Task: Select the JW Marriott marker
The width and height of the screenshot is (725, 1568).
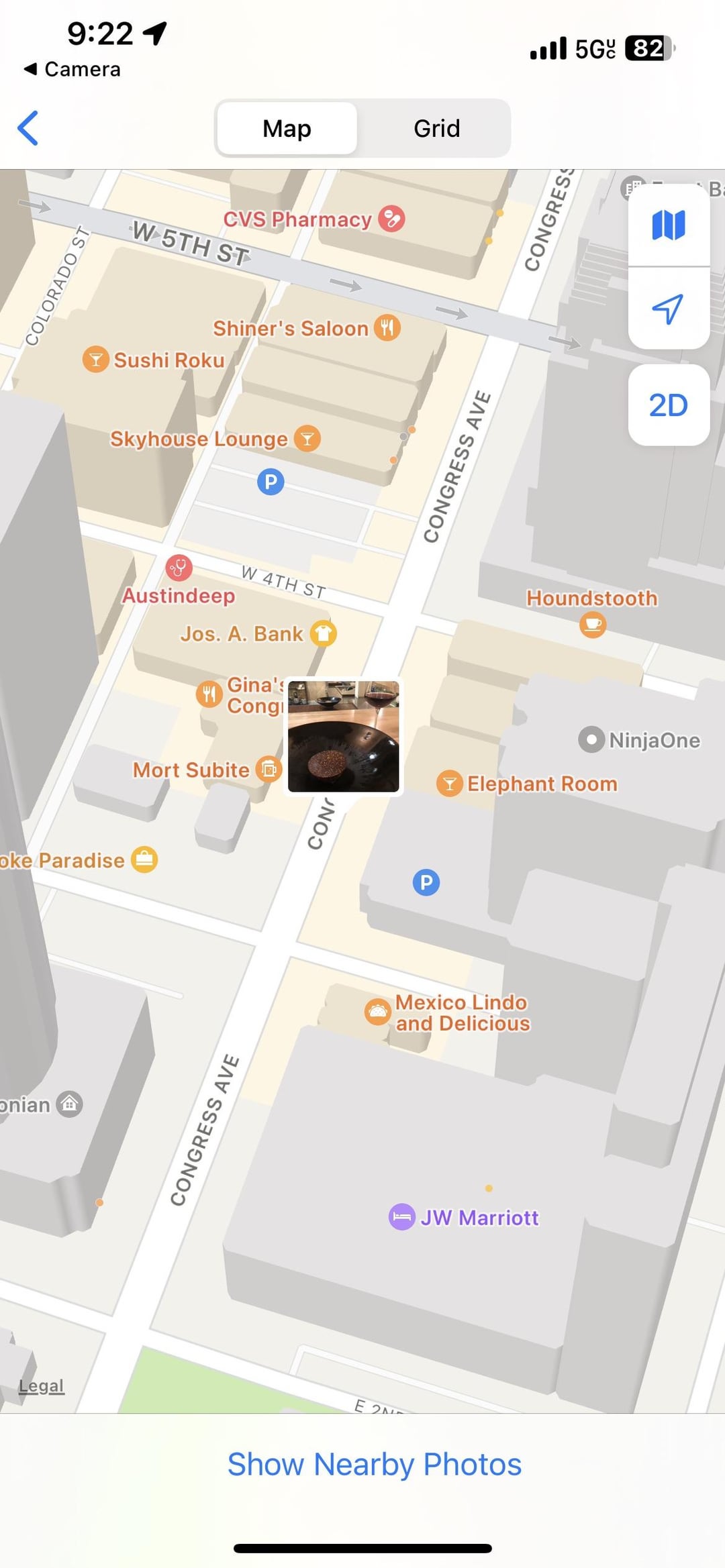Action: click(x=402, y=1216)
